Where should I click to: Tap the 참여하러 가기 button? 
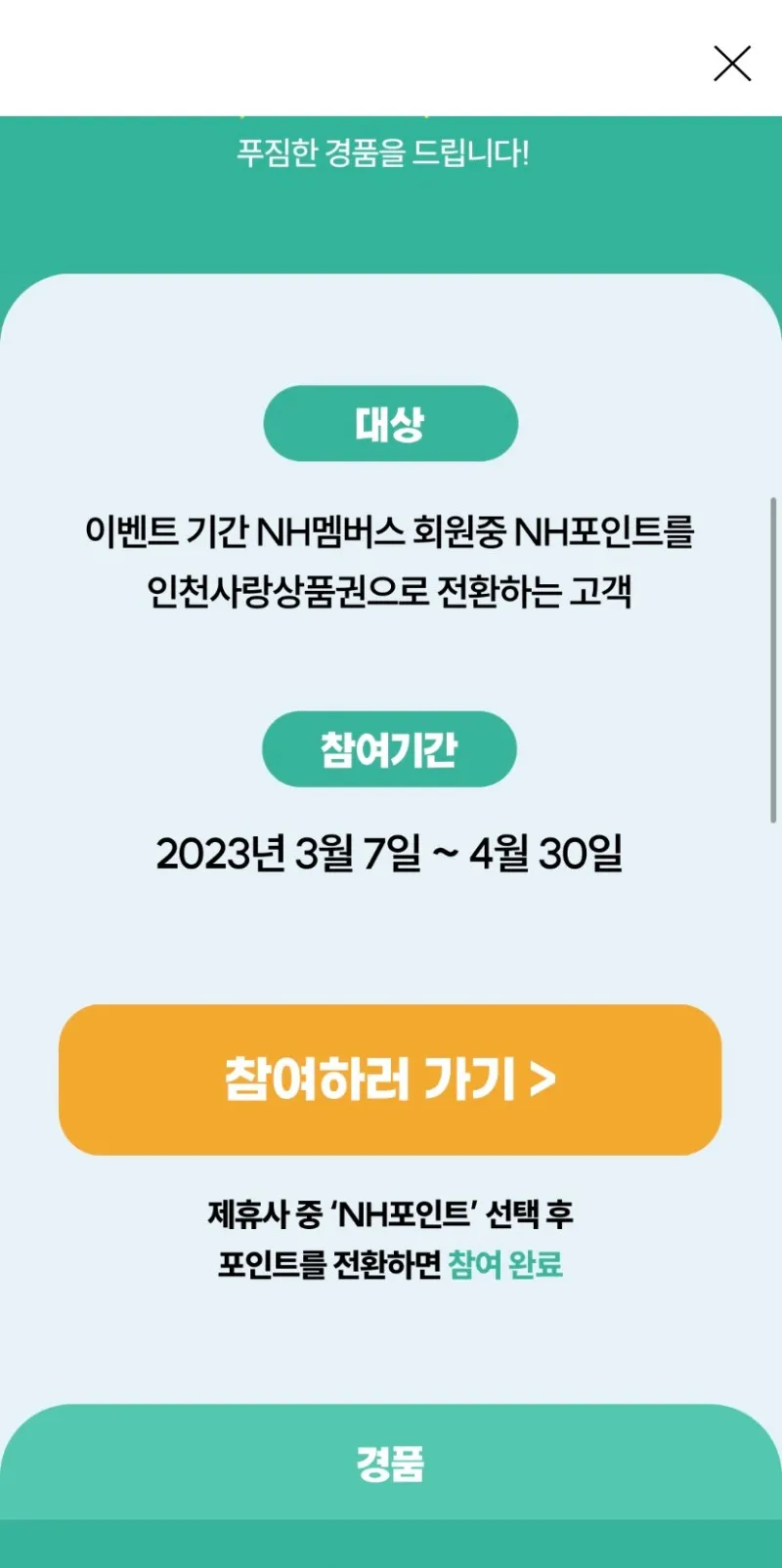(x=390, y=1080)
